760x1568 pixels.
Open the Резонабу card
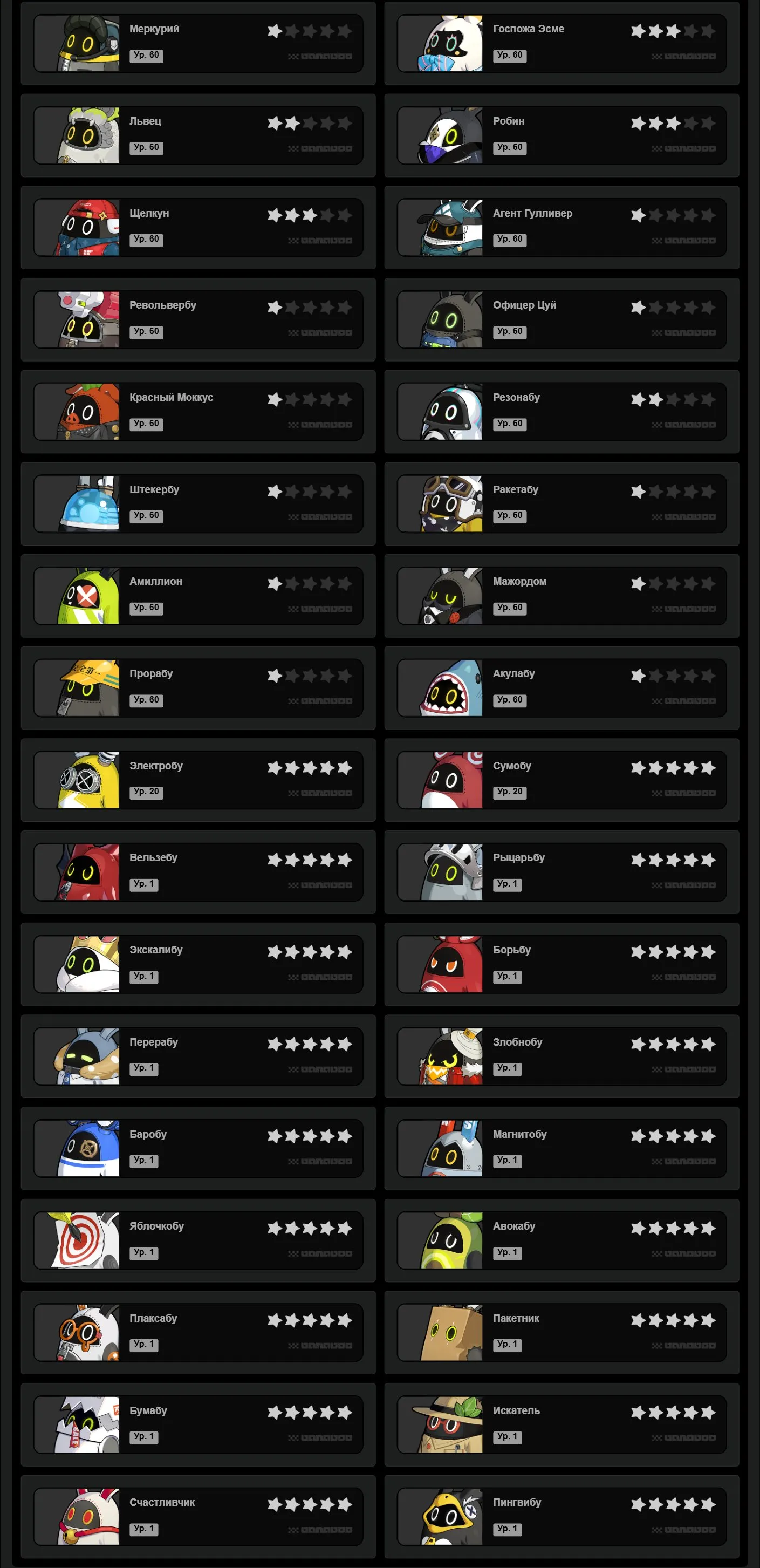[x=561, y=412]
